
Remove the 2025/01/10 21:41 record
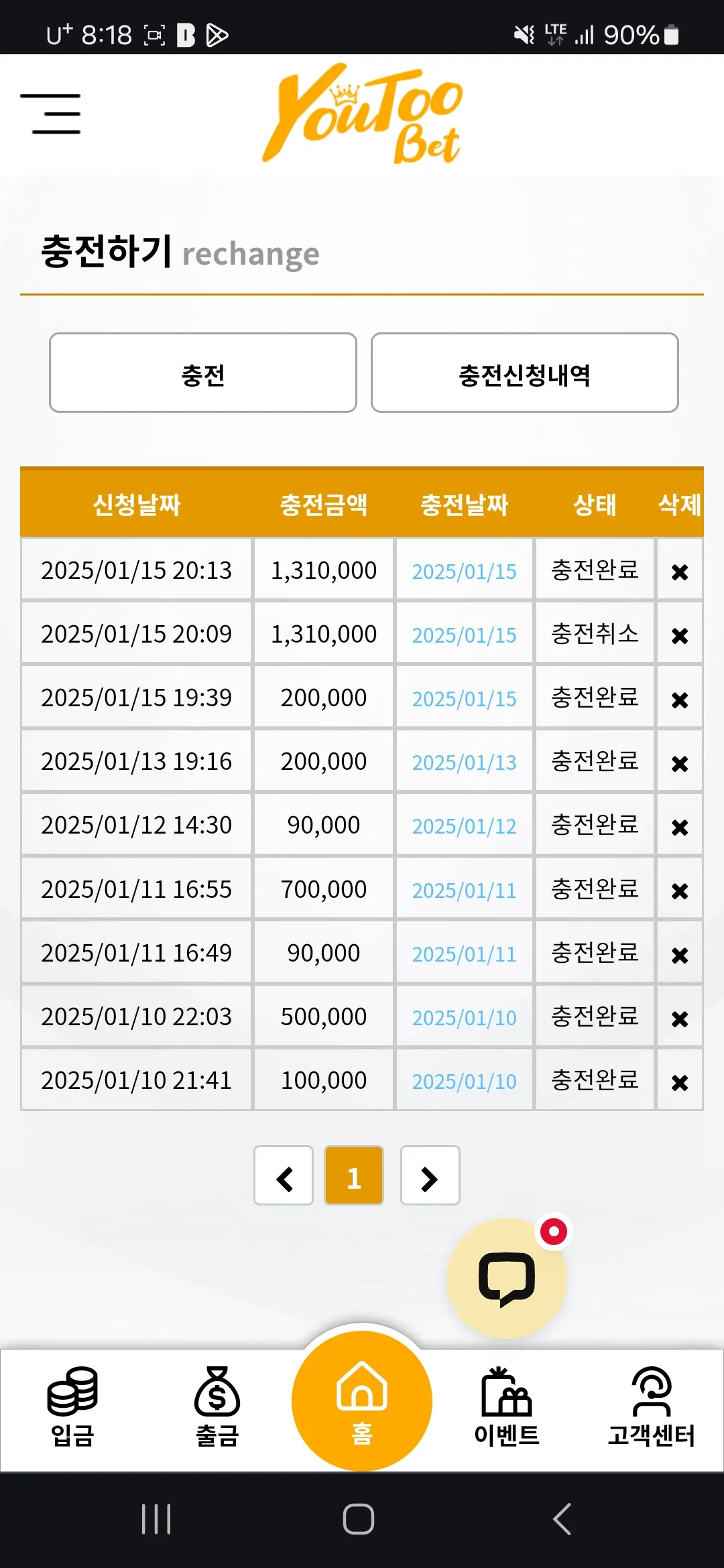(x=680, y=1082)
